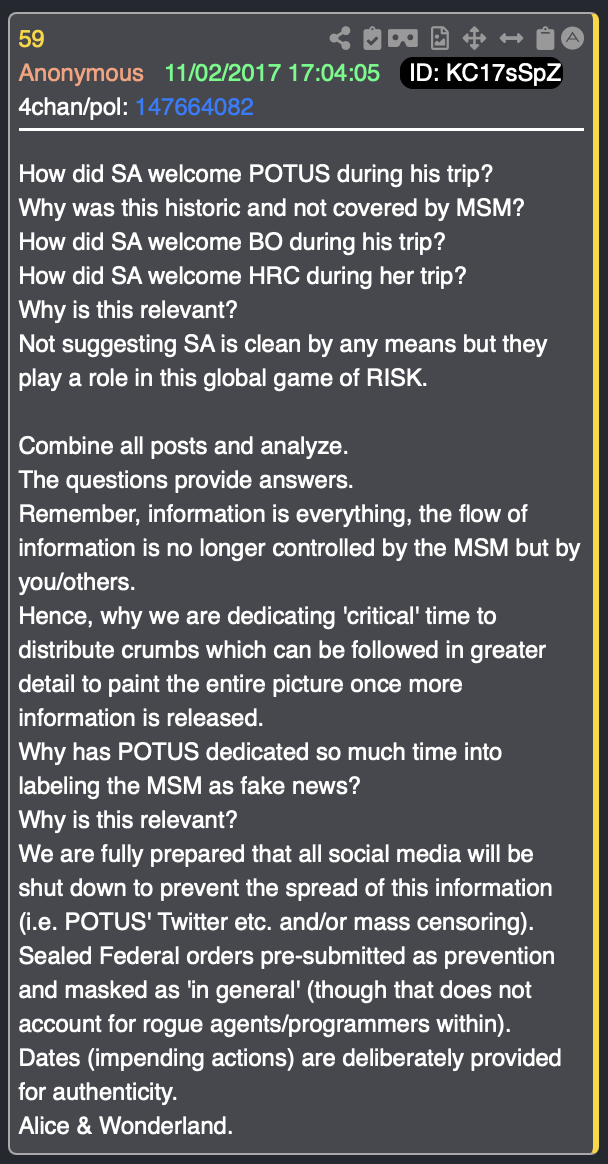The height and width of the screenshot is (1164, 608).
Task: Open the 4chan/pol link 147664082
Action: click(x=195, y=108)
